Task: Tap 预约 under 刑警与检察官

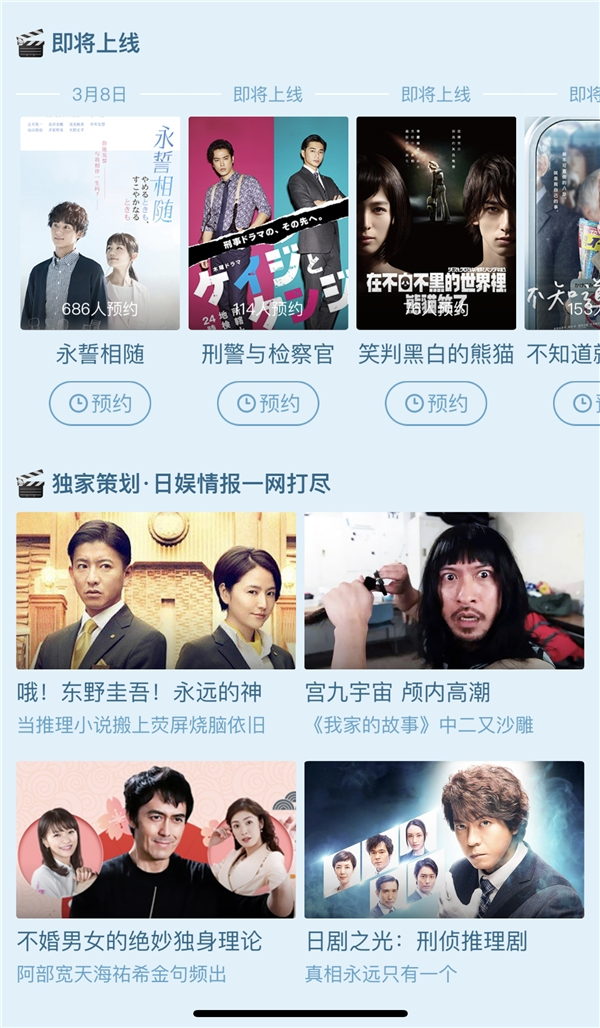Action: pyautogui.click(x=268, y=403)
